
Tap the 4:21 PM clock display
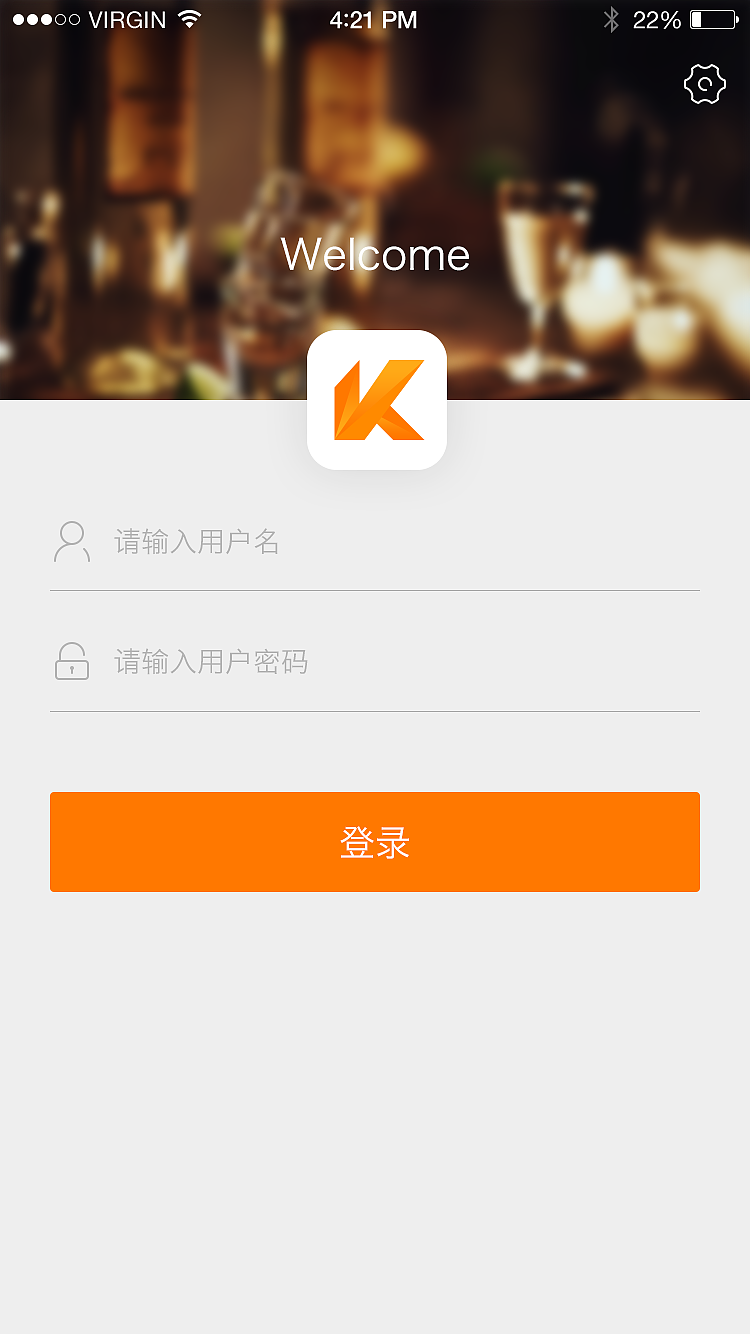tap(375, 18)
